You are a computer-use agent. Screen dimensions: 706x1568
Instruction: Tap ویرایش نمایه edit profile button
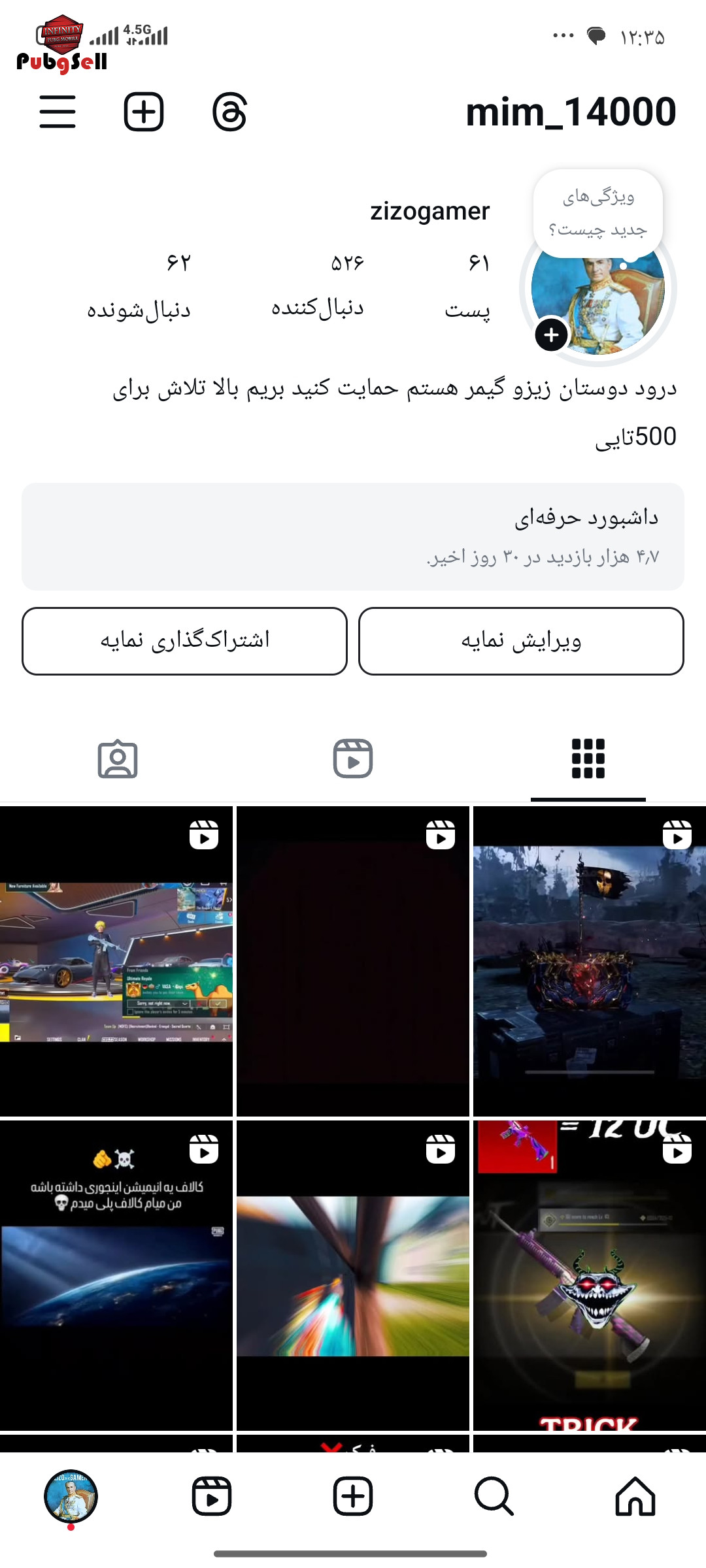click(x=521, y=641)
